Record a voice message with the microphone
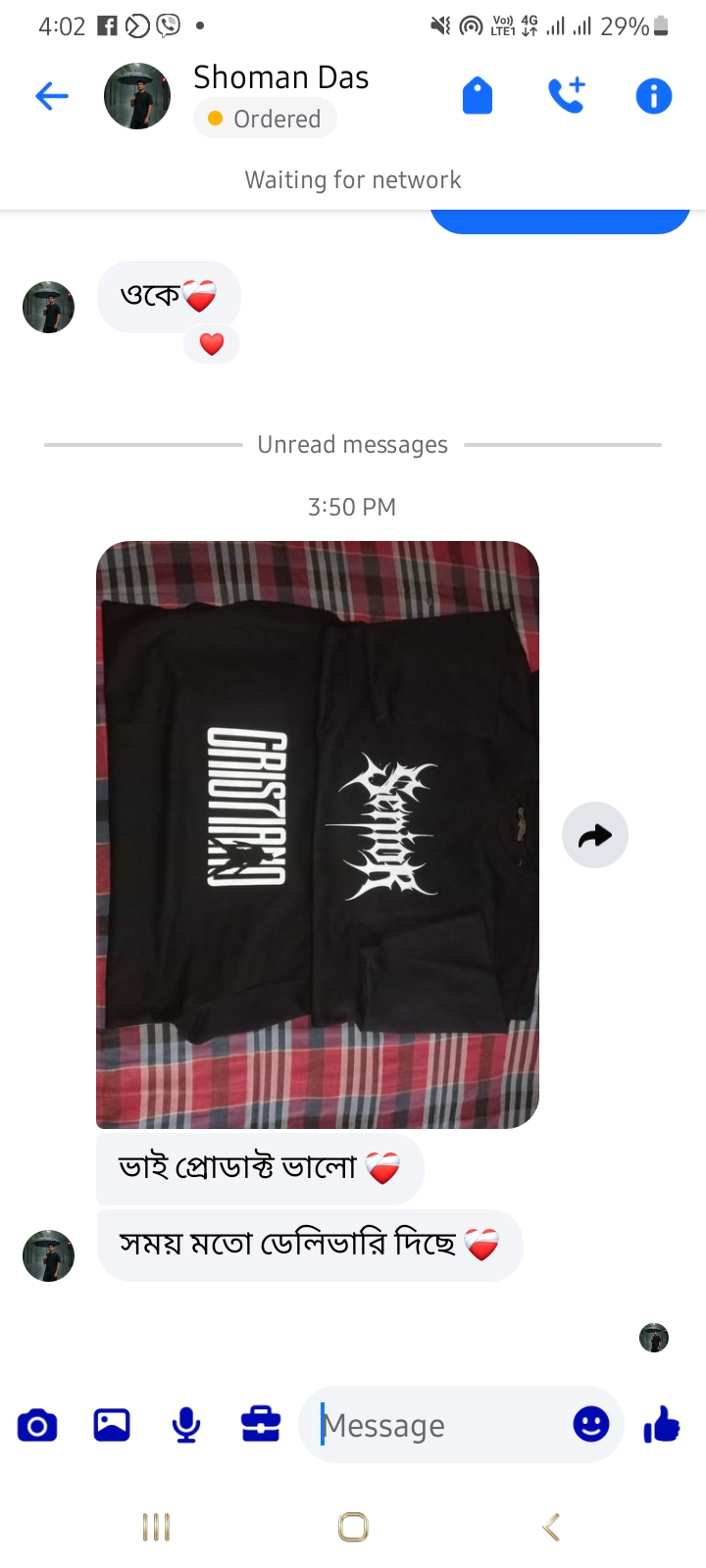 [185, 1425]
